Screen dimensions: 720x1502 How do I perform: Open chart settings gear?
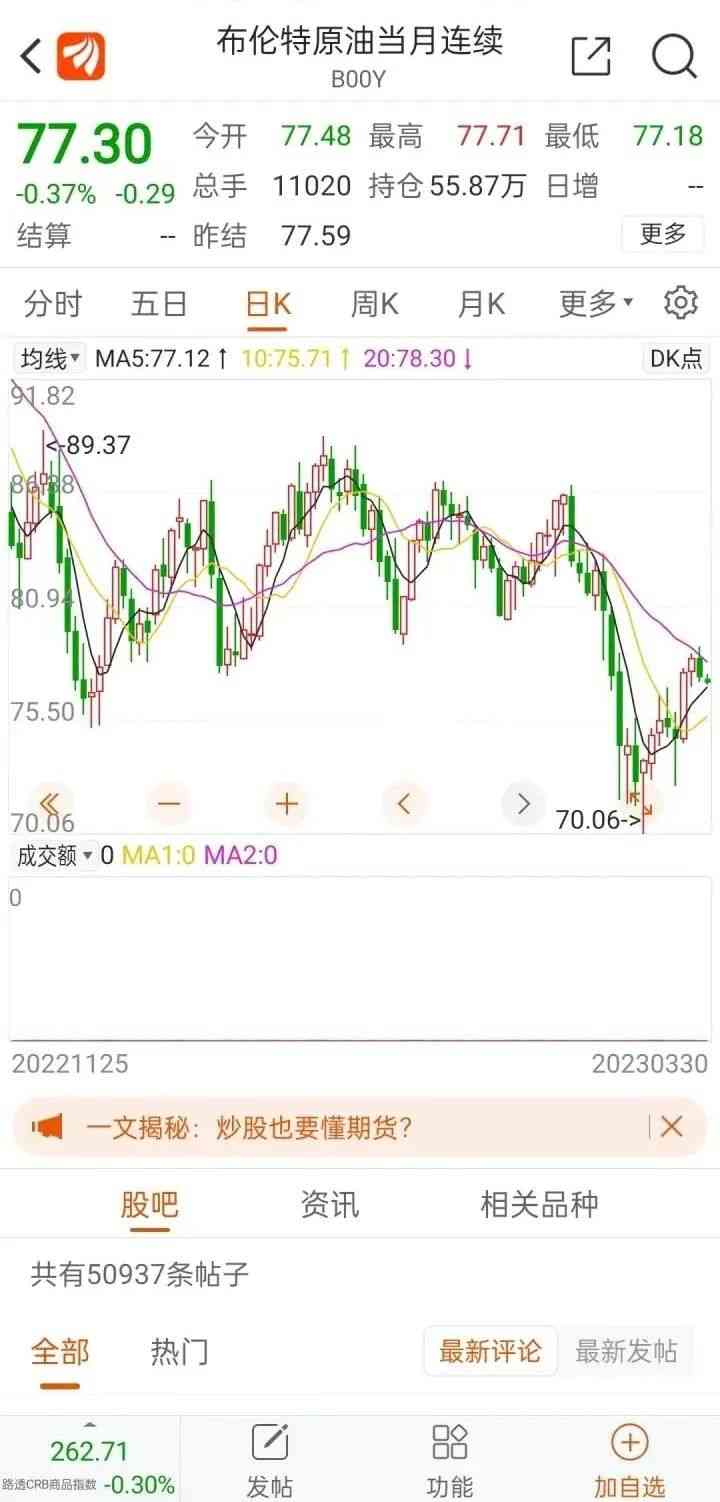click(x=681, y=302)
